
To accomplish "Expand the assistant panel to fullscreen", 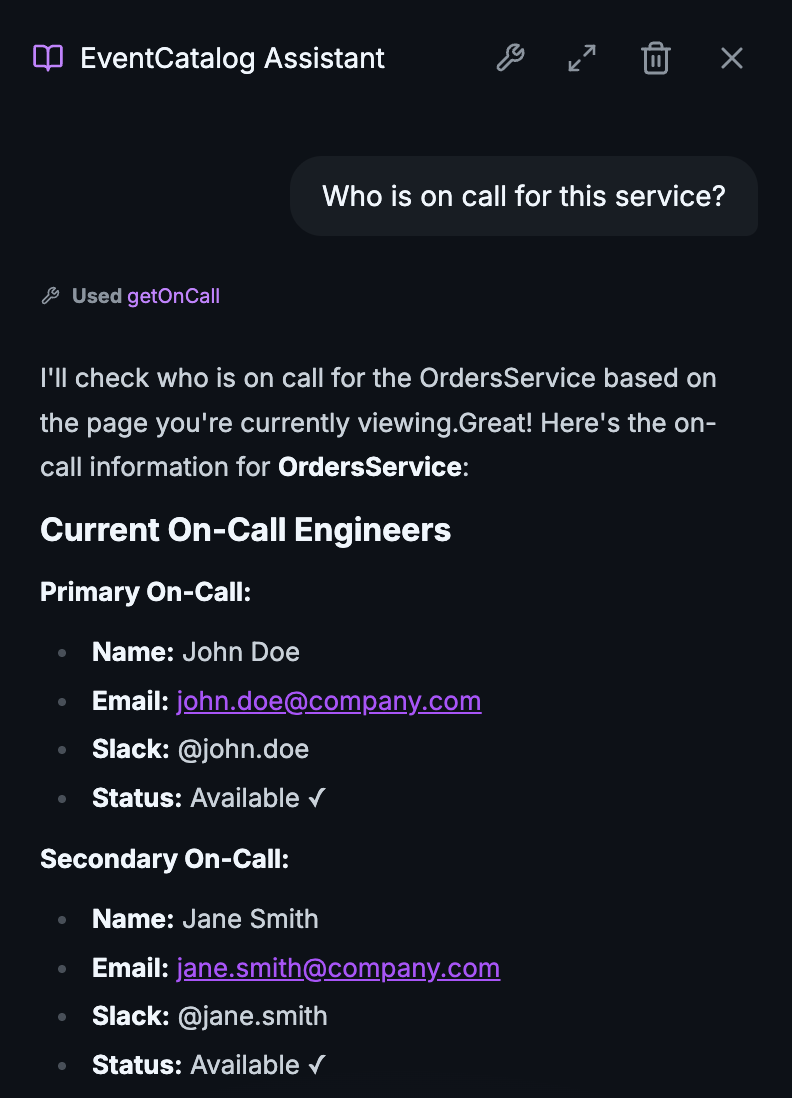I will 582,58.
